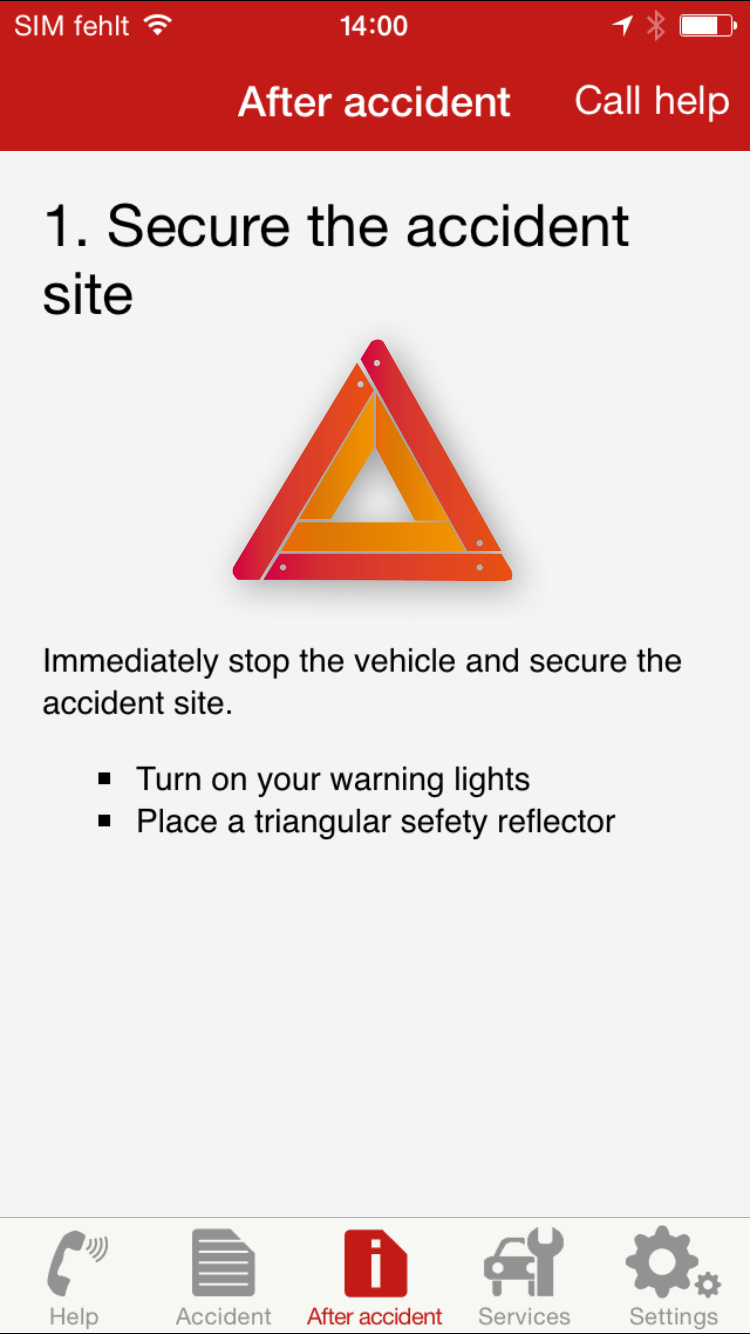Open the Settings tab
Image resolution: width=750 pixels, height=1334 pixels.
point(674,1277)
